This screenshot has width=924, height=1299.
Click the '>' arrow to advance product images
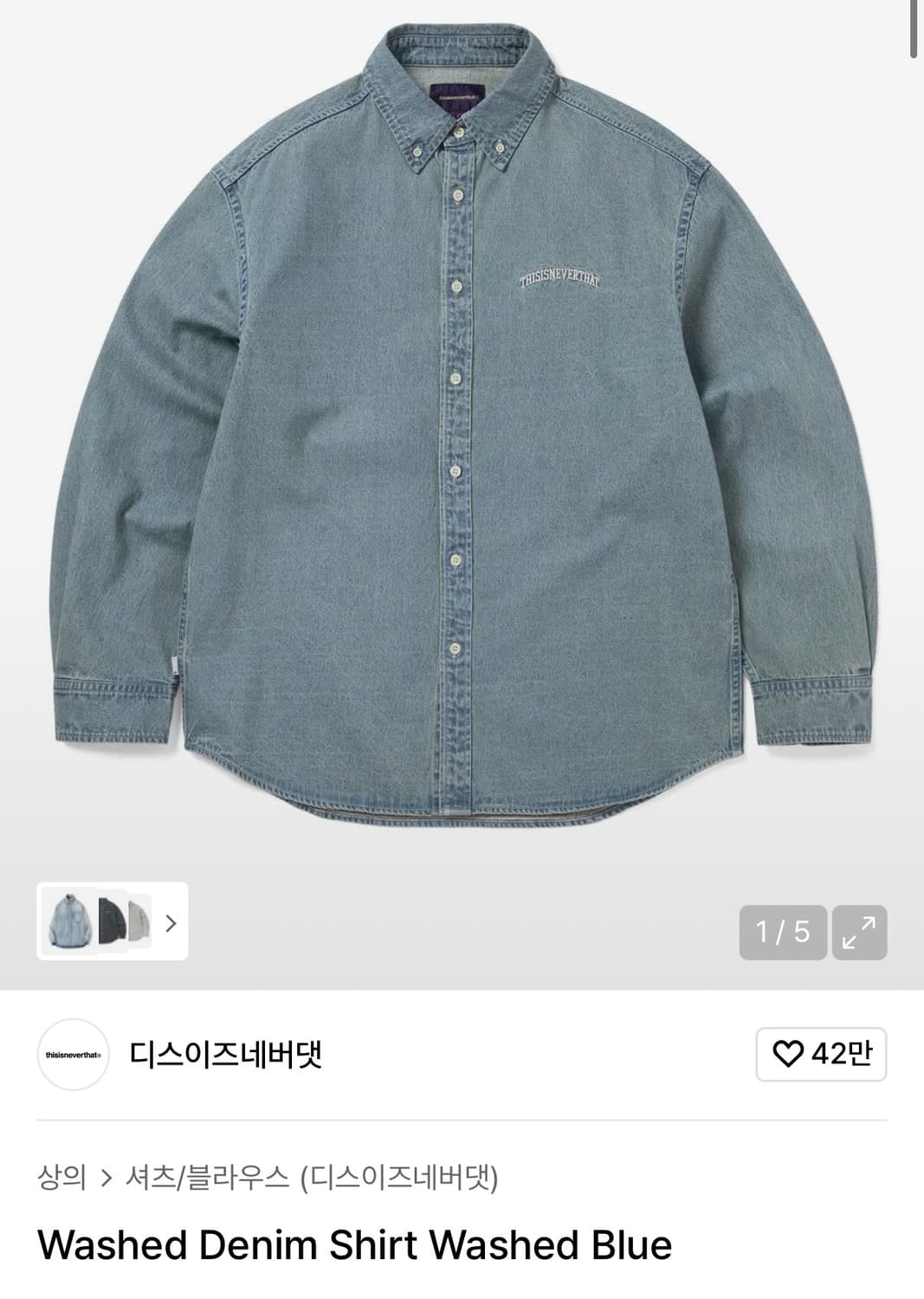tap(170, 925)
